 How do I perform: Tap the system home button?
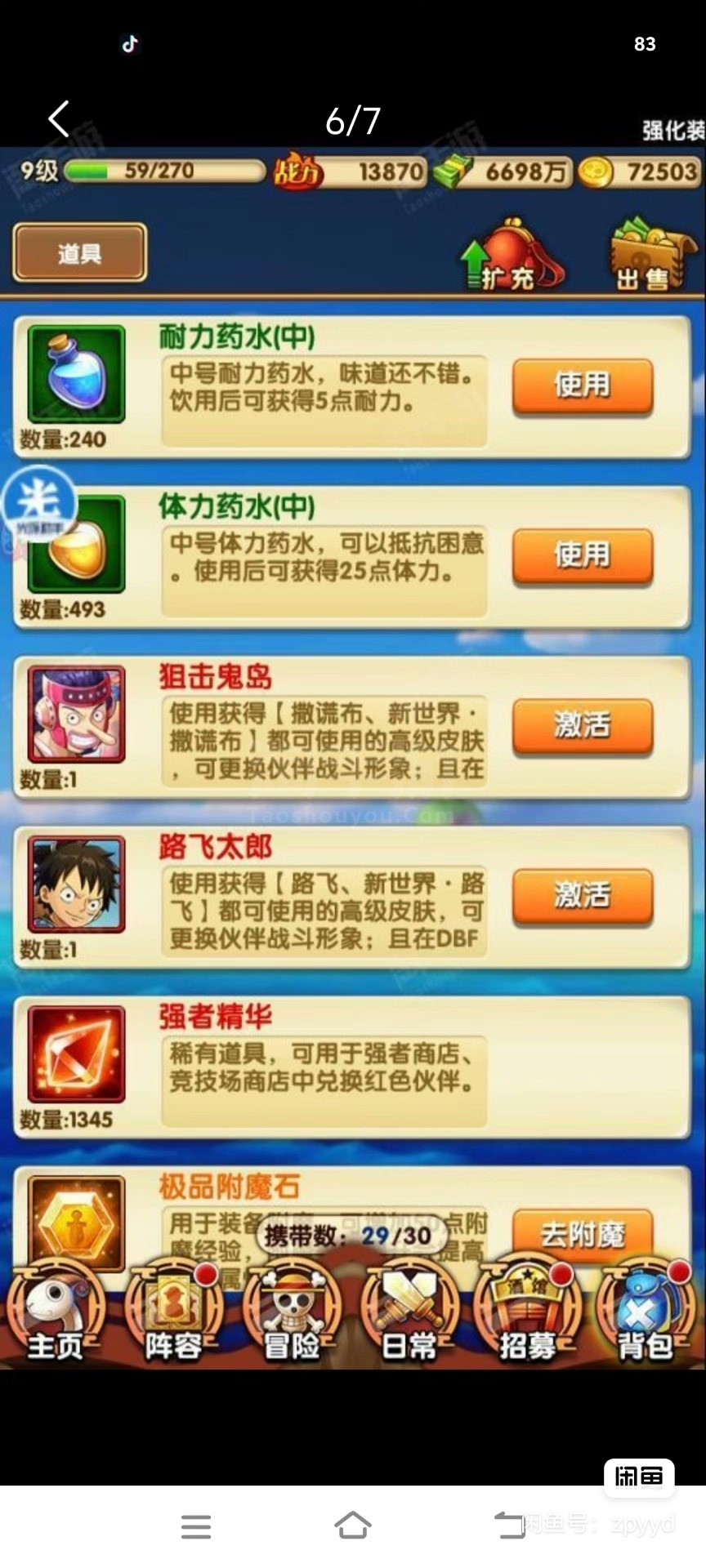[x=353, y=1525]
